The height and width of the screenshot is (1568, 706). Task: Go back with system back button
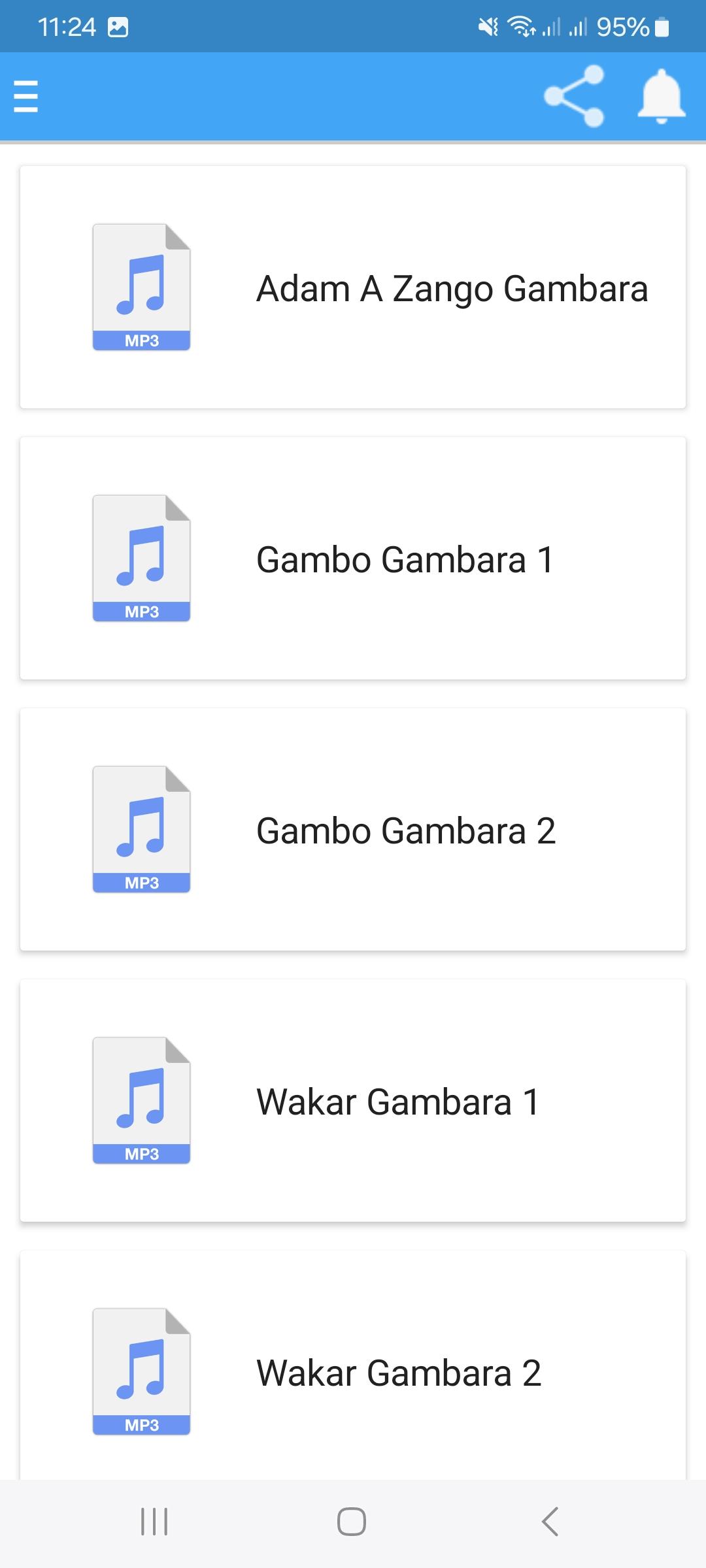tap(550, 1522)
